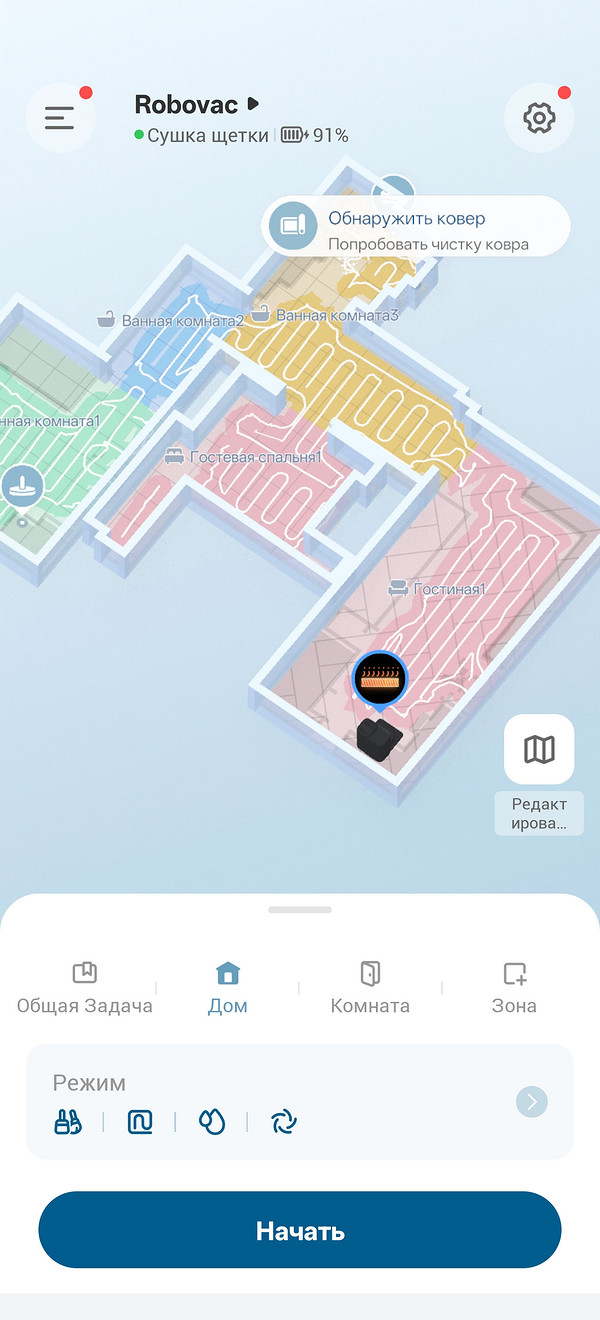Switch to the Комната tab
Viewport: 600px width, 1320px height.
tap(370, 988)
